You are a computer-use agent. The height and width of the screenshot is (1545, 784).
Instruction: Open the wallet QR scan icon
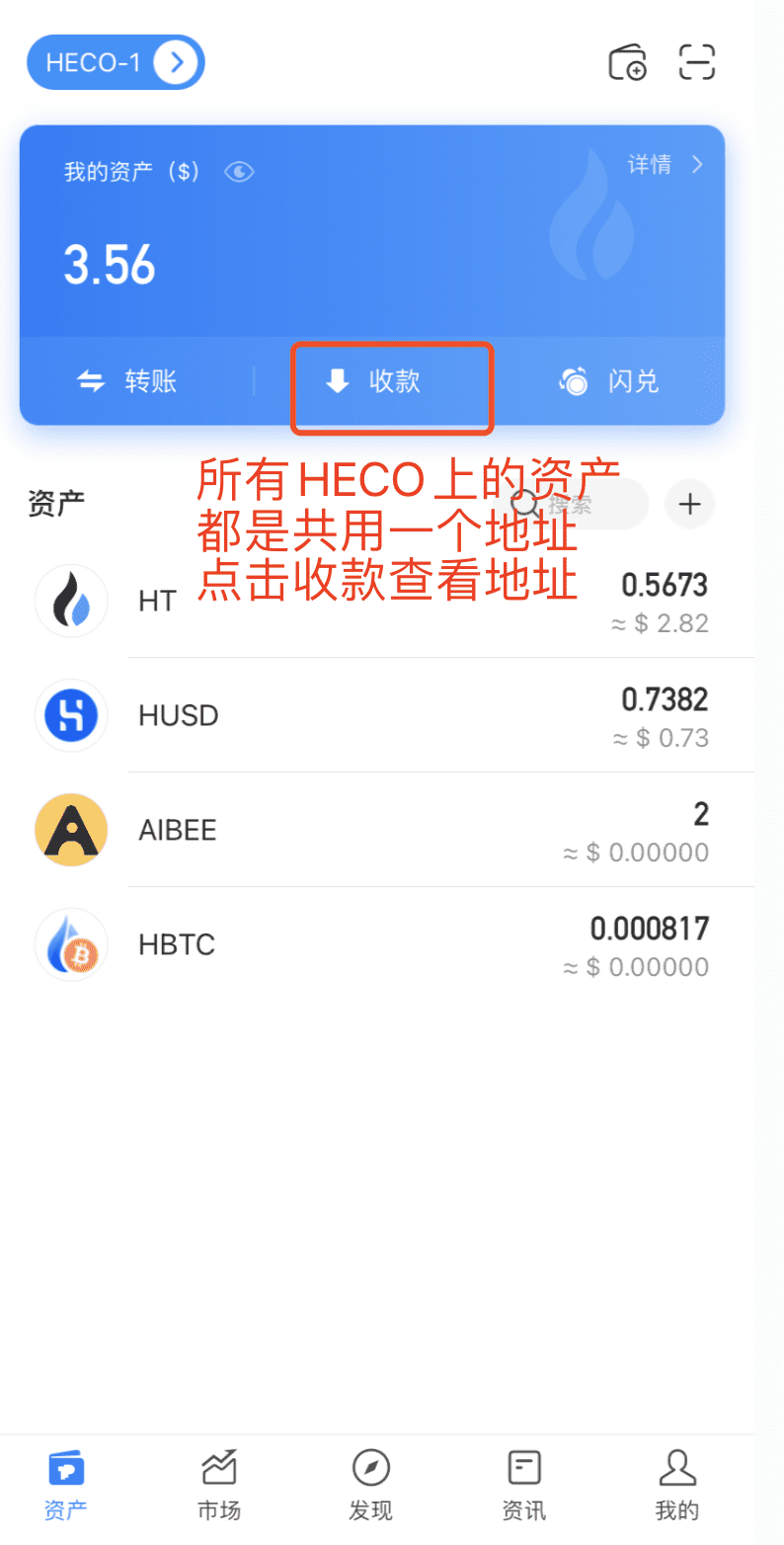click(698, 61)
